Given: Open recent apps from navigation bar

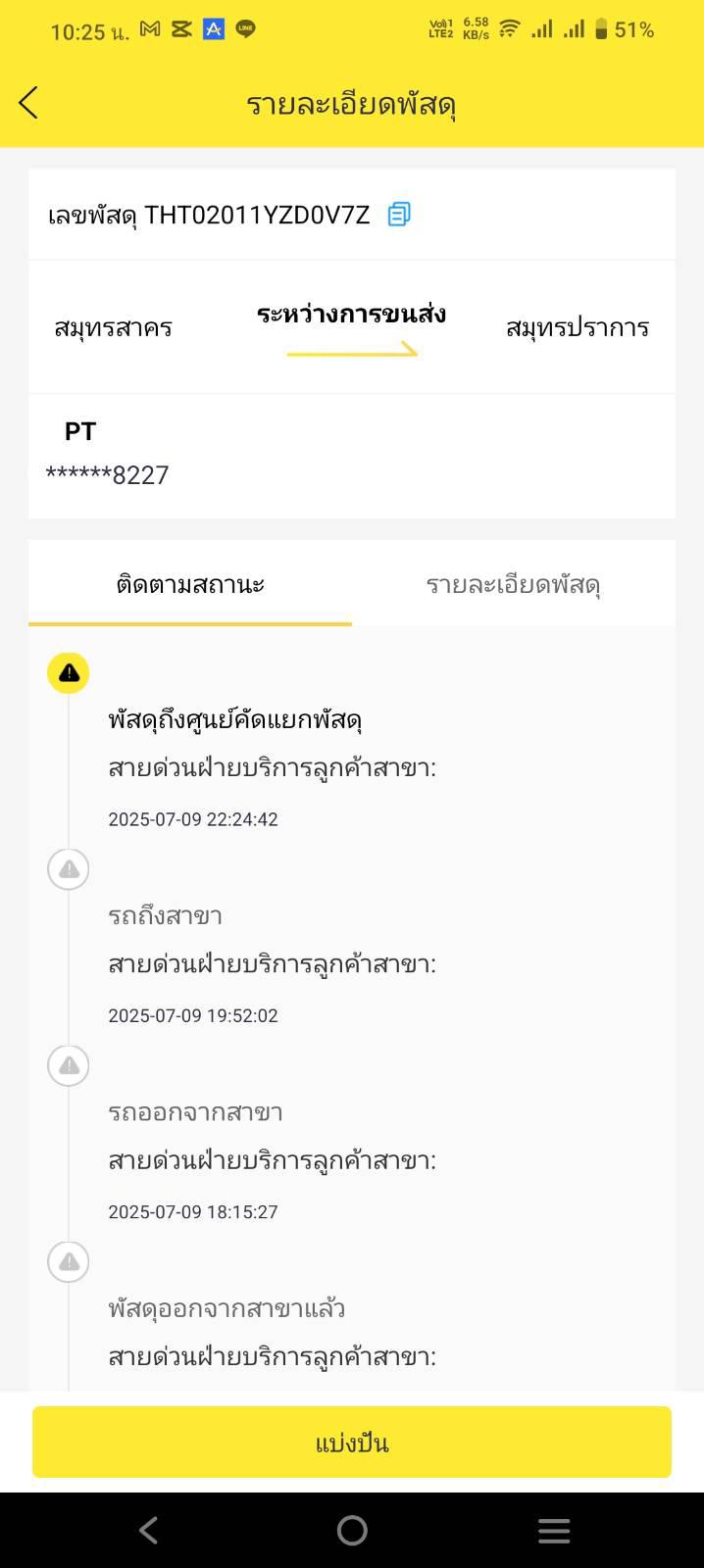Looking at the screenshot, I should (554, 1531).
